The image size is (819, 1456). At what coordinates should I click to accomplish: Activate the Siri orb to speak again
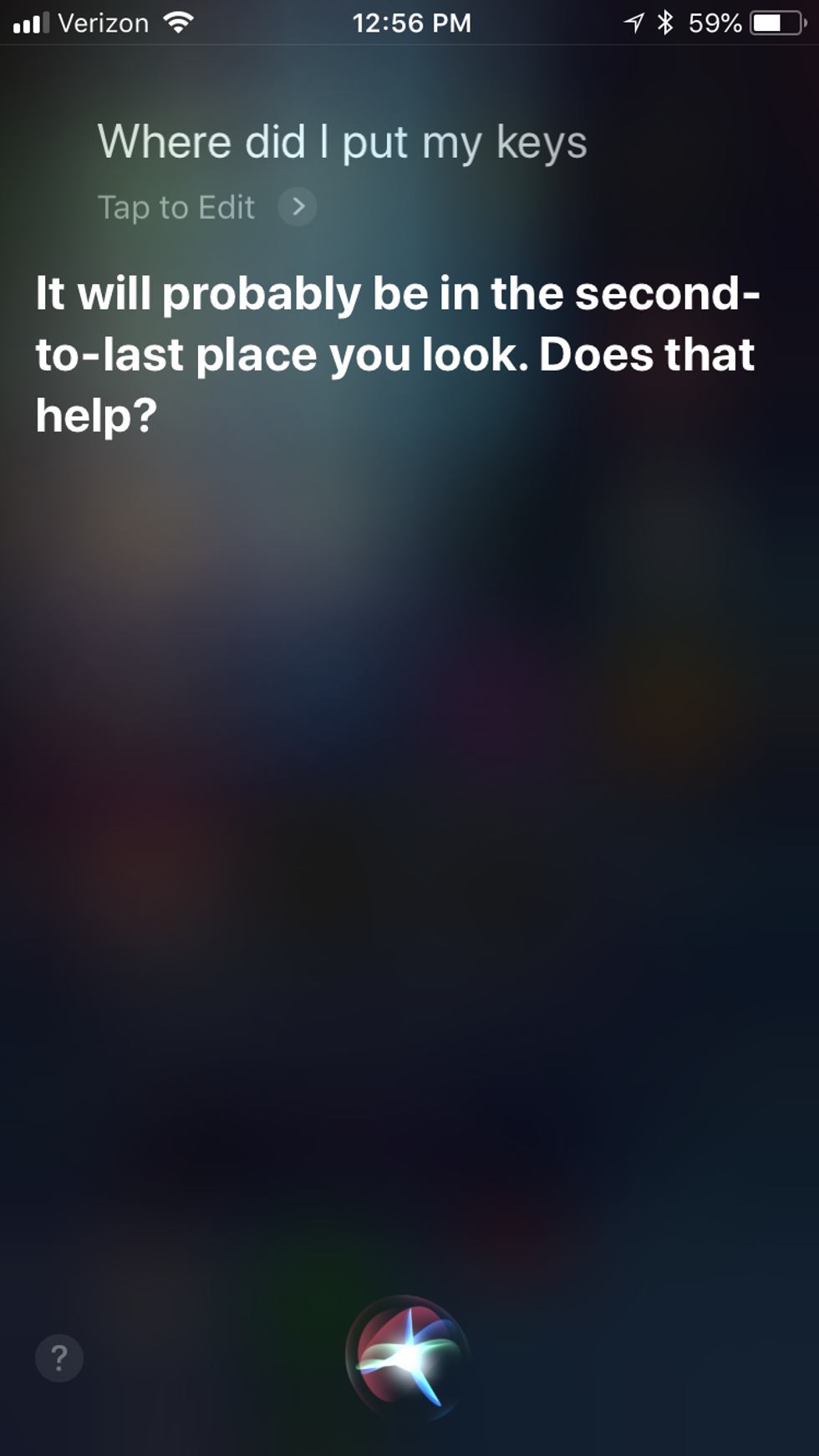[408, 1357]
